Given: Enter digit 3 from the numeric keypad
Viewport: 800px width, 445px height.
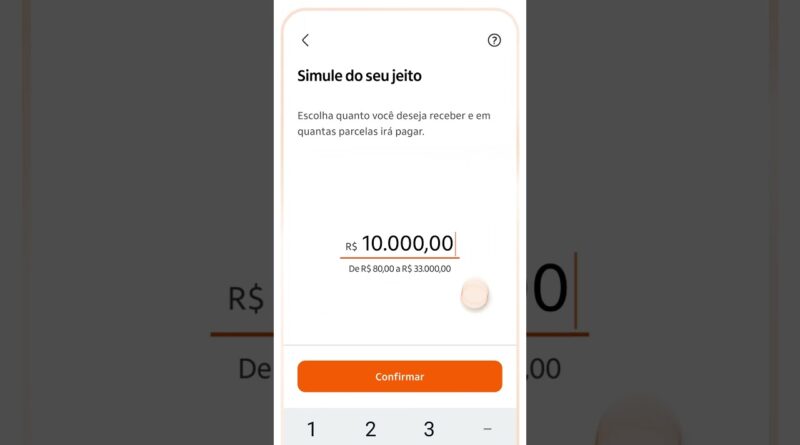Looking at the screenshot, I should [x=429, y=429].
